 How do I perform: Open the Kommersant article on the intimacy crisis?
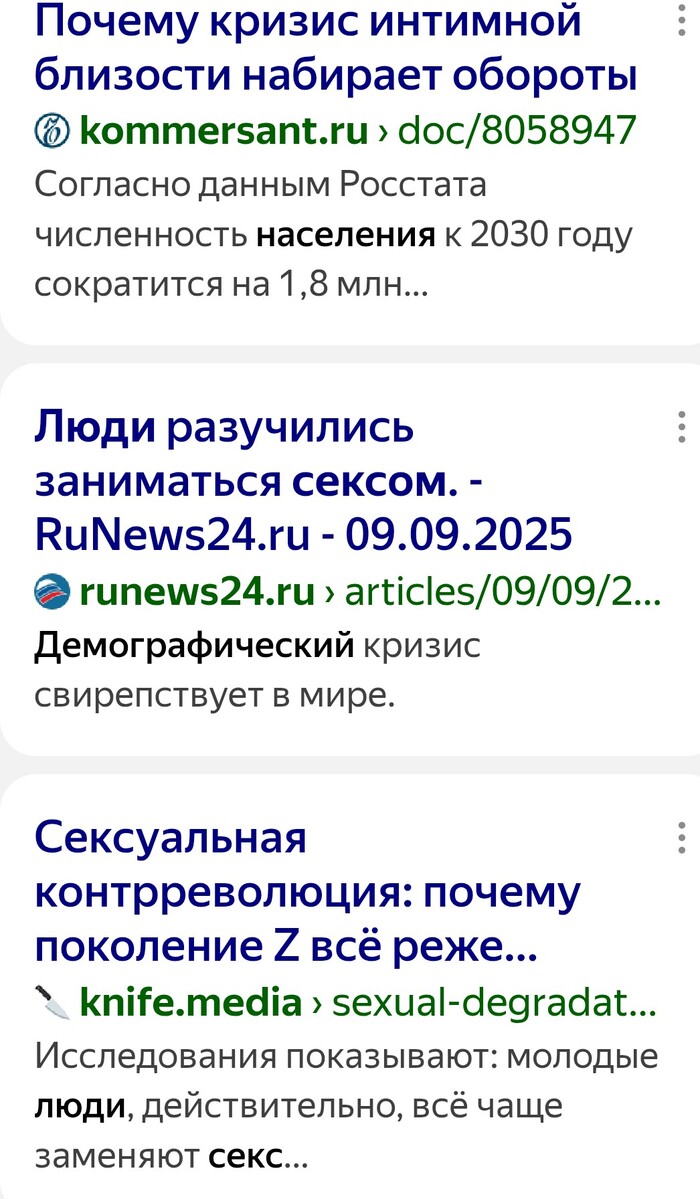tap(335, 47)
